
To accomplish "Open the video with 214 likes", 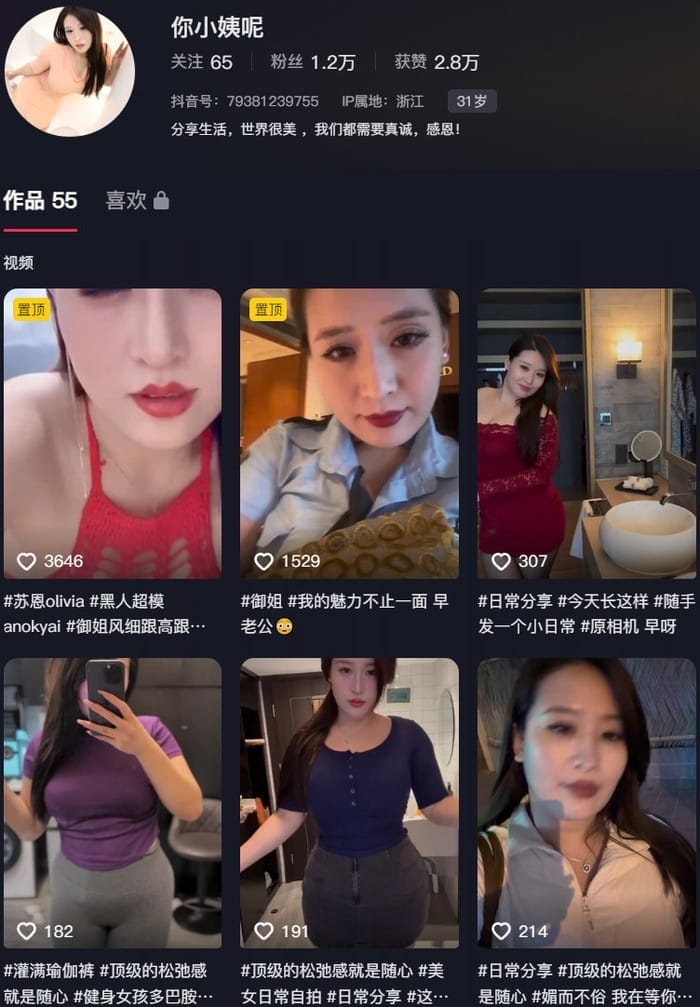I will pyautogui.click(x=586, y=802).
